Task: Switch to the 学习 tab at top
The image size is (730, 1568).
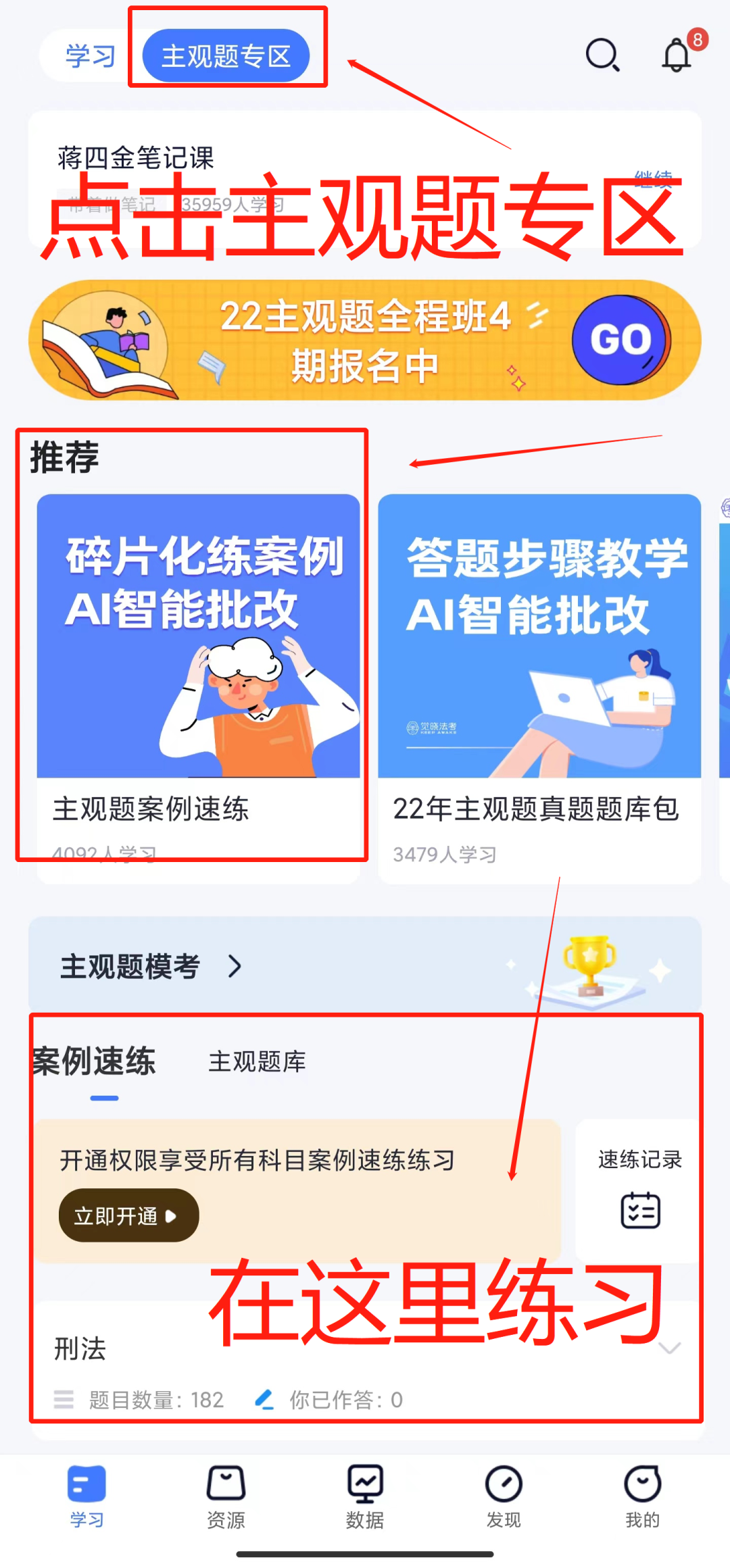Action: pos(89,55)
